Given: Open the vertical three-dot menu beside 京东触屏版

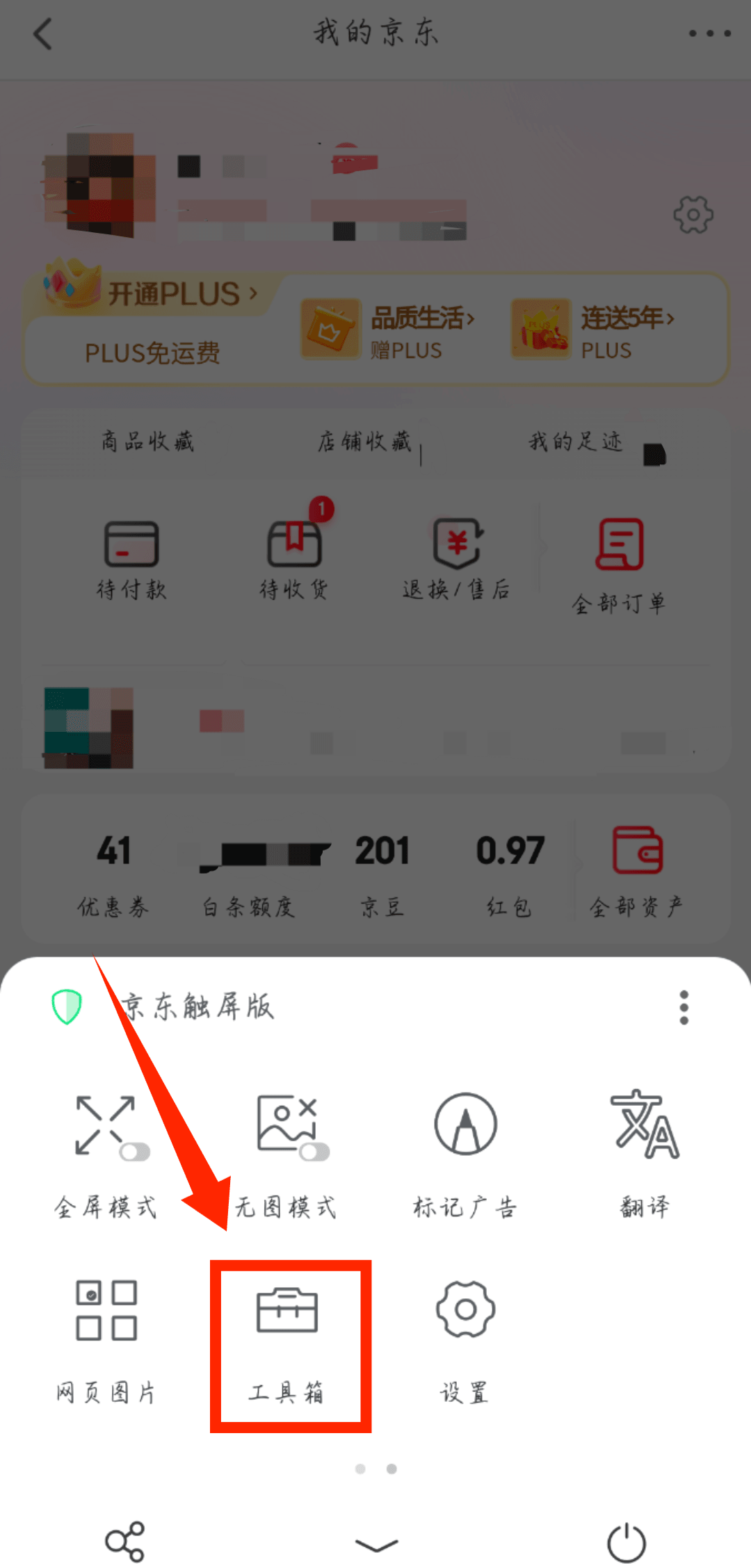Looking at the screenshot, I should point(684,1007).
